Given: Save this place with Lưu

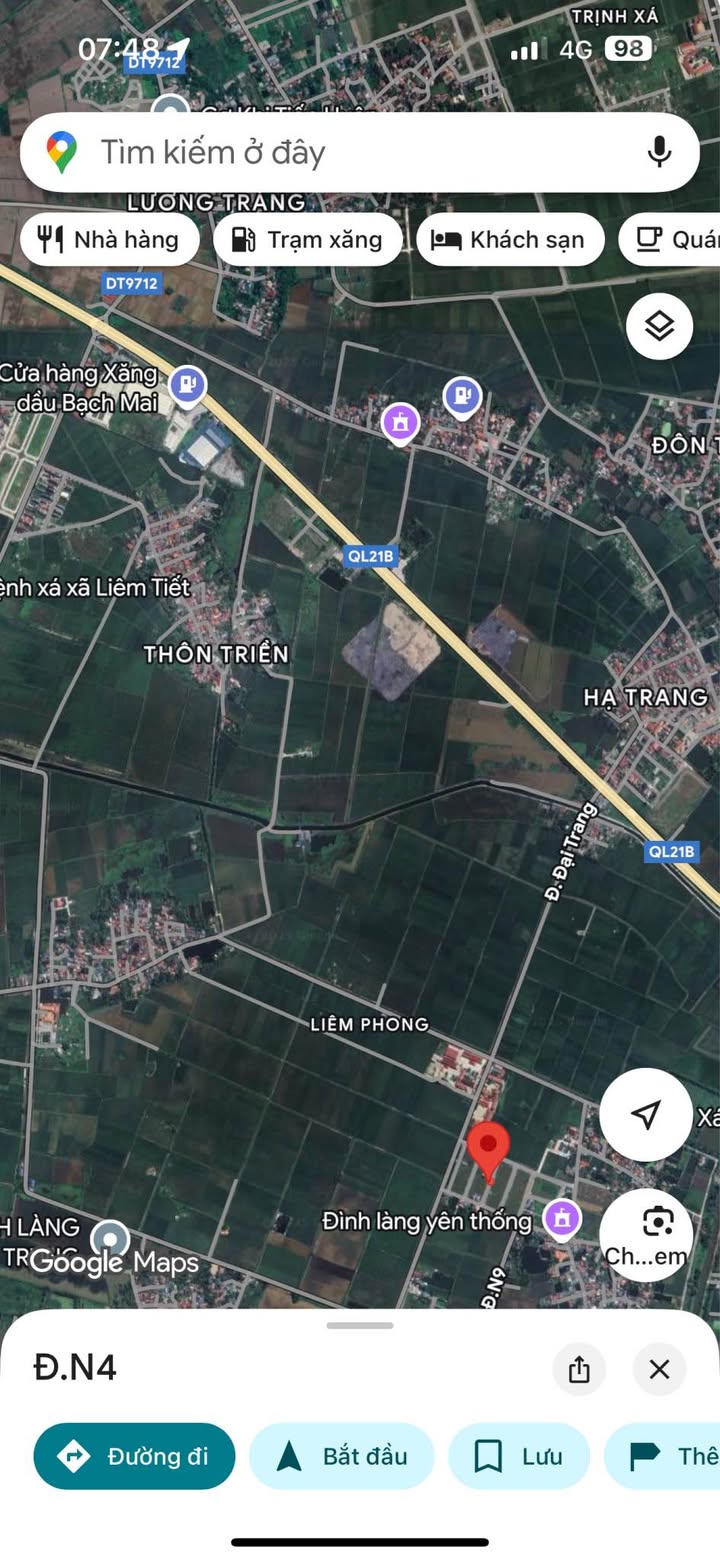Looking at the screenshot, I should (518, 1456).
